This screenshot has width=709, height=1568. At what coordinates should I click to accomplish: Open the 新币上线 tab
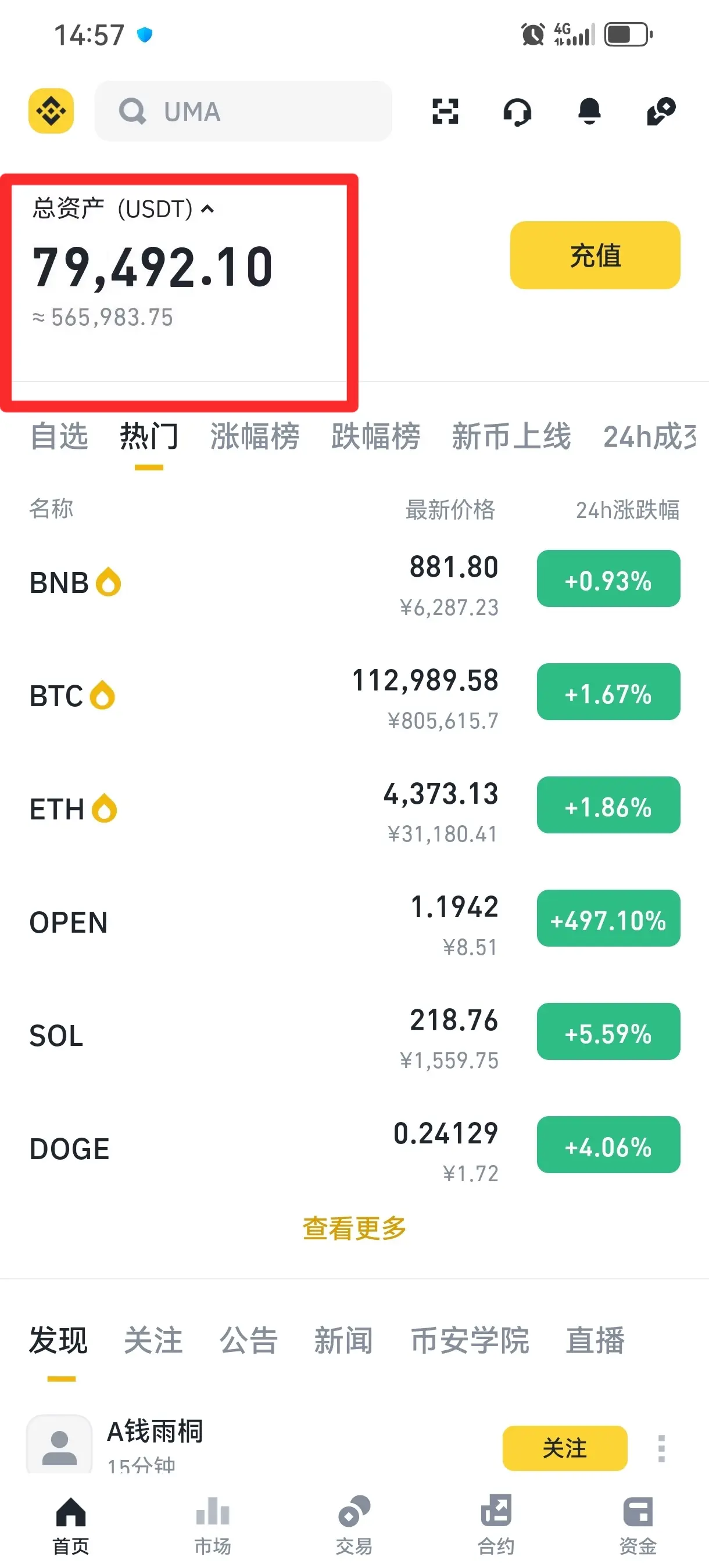(511, 437)
